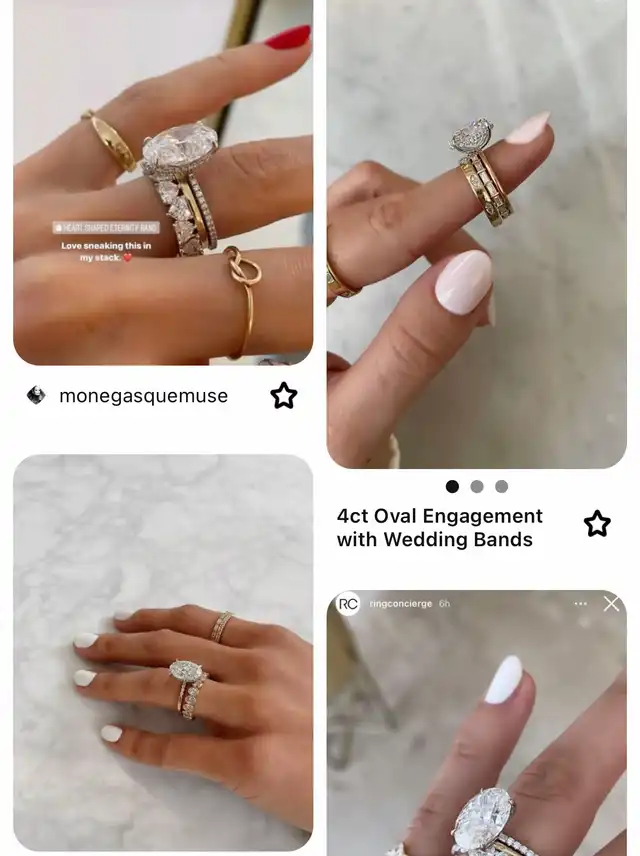Star the 4ct Oval Engagement pin

[597, 523]
